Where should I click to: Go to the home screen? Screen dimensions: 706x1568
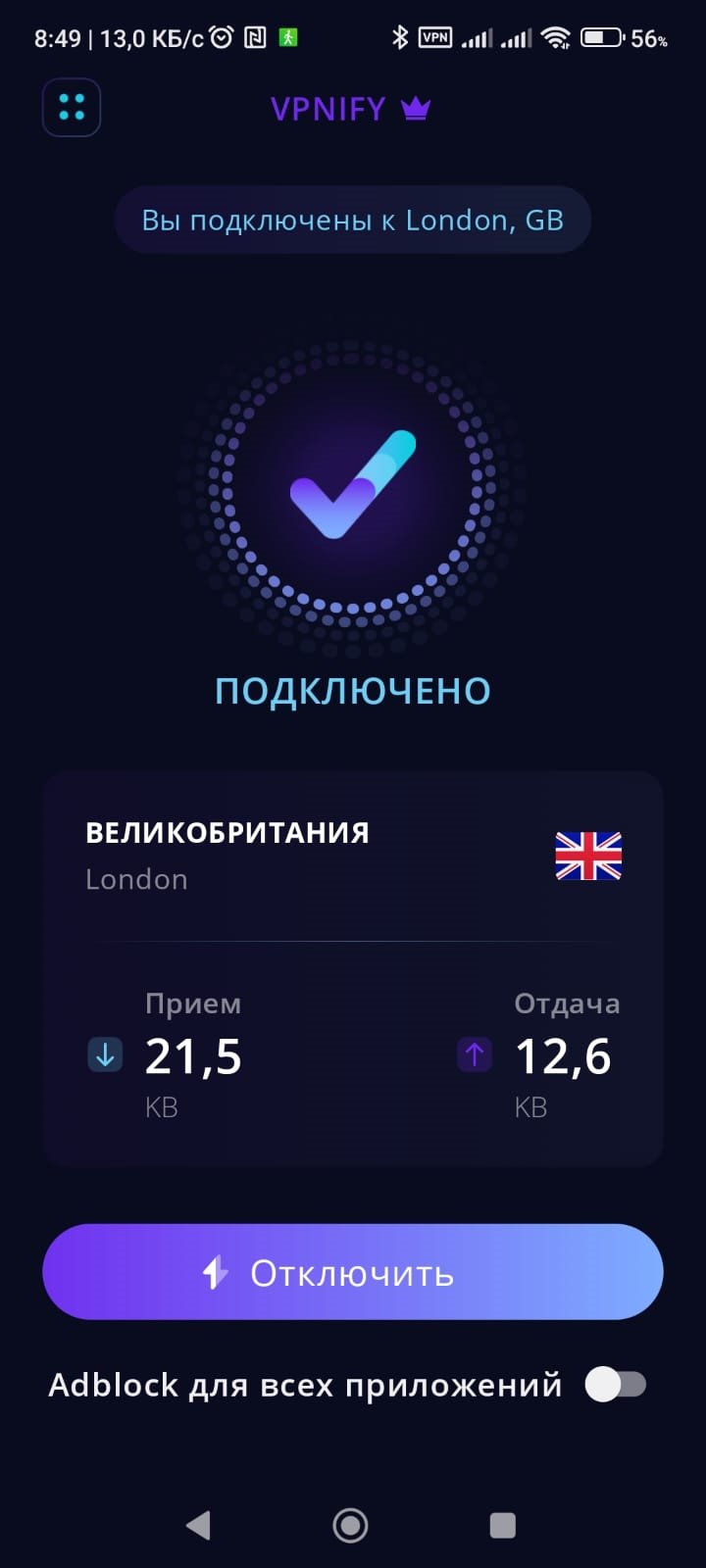[350, 1525]
